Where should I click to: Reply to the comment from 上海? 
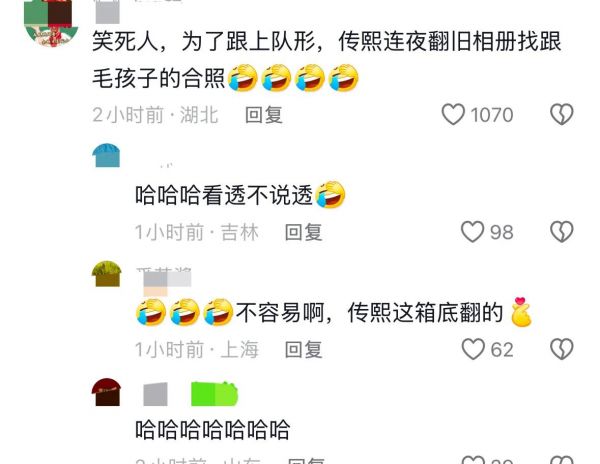pyautogui.click(x=303, y=349)
